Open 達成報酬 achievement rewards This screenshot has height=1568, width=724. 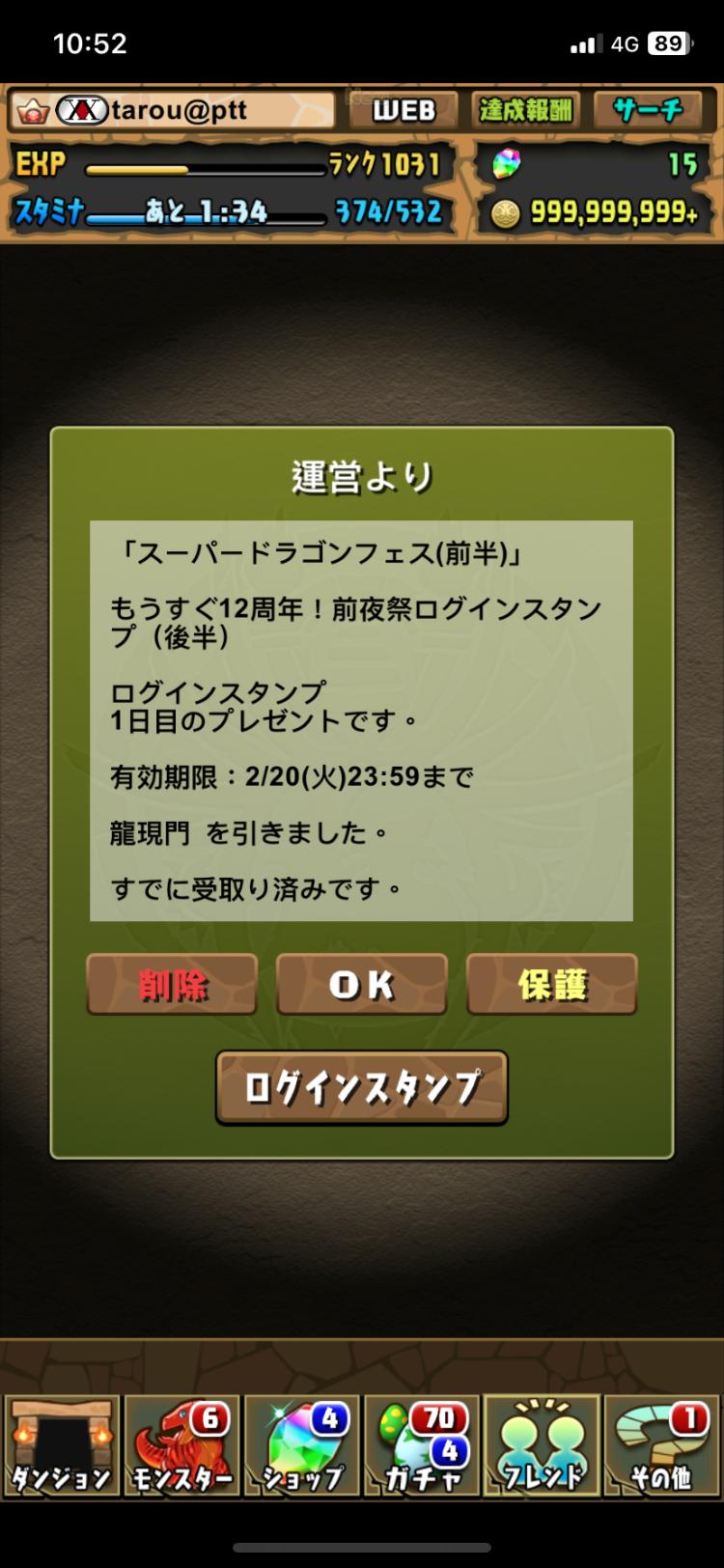click(x=526, y=110)
